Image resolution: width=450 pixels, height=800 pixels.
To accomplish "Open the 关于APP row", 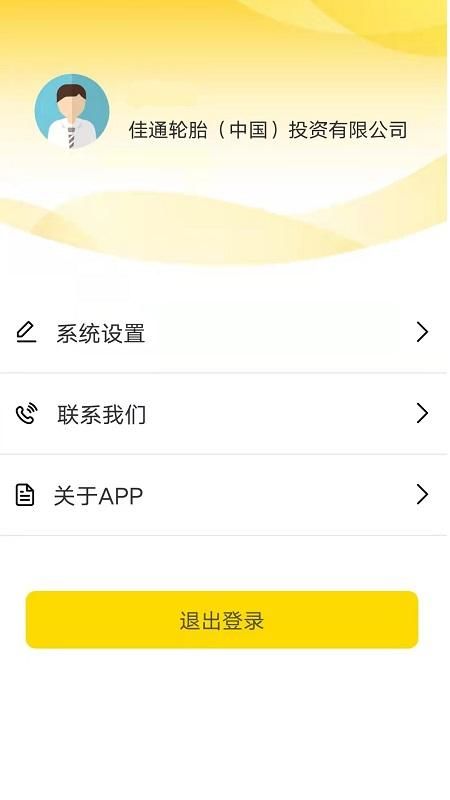I will click(x=223, y=495).
